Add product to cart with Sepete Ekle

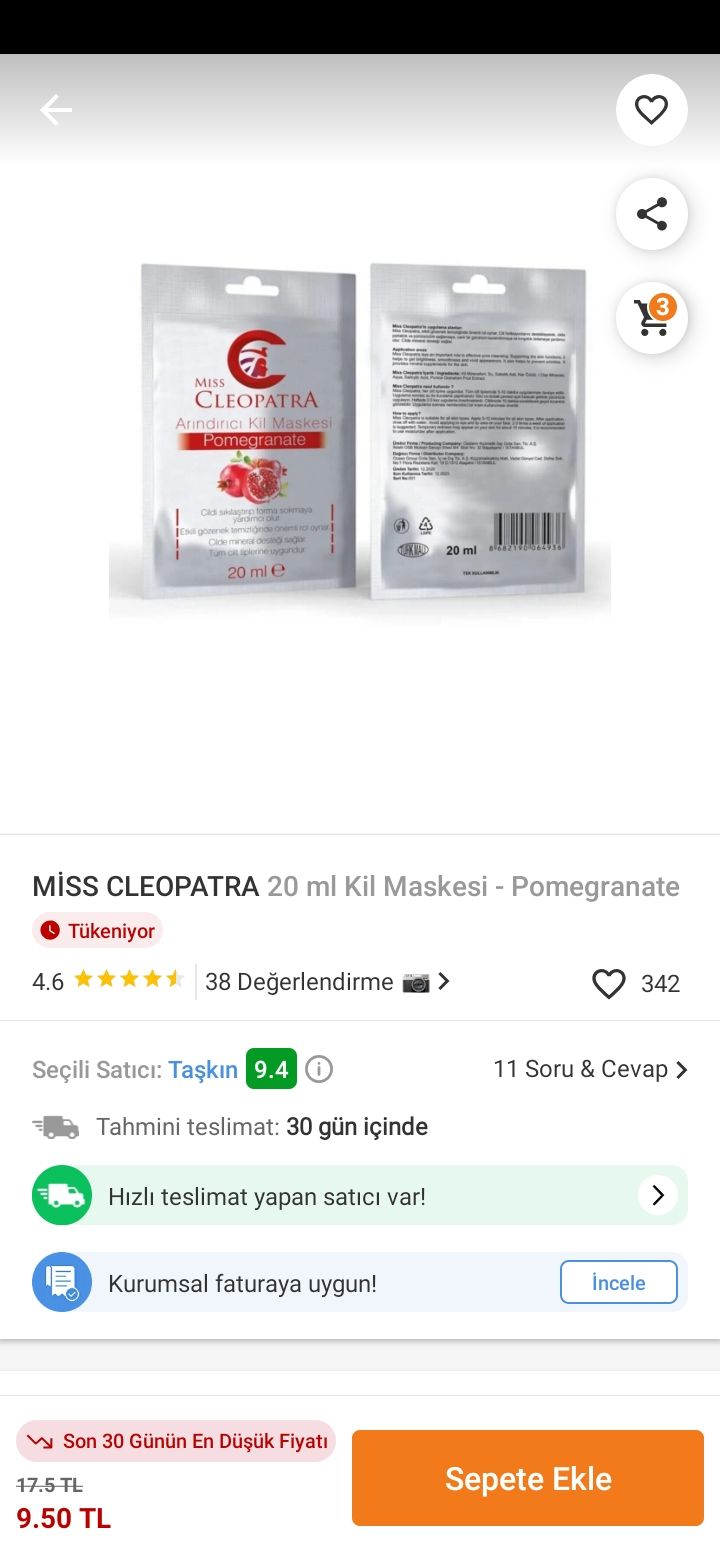point(528,1478)
